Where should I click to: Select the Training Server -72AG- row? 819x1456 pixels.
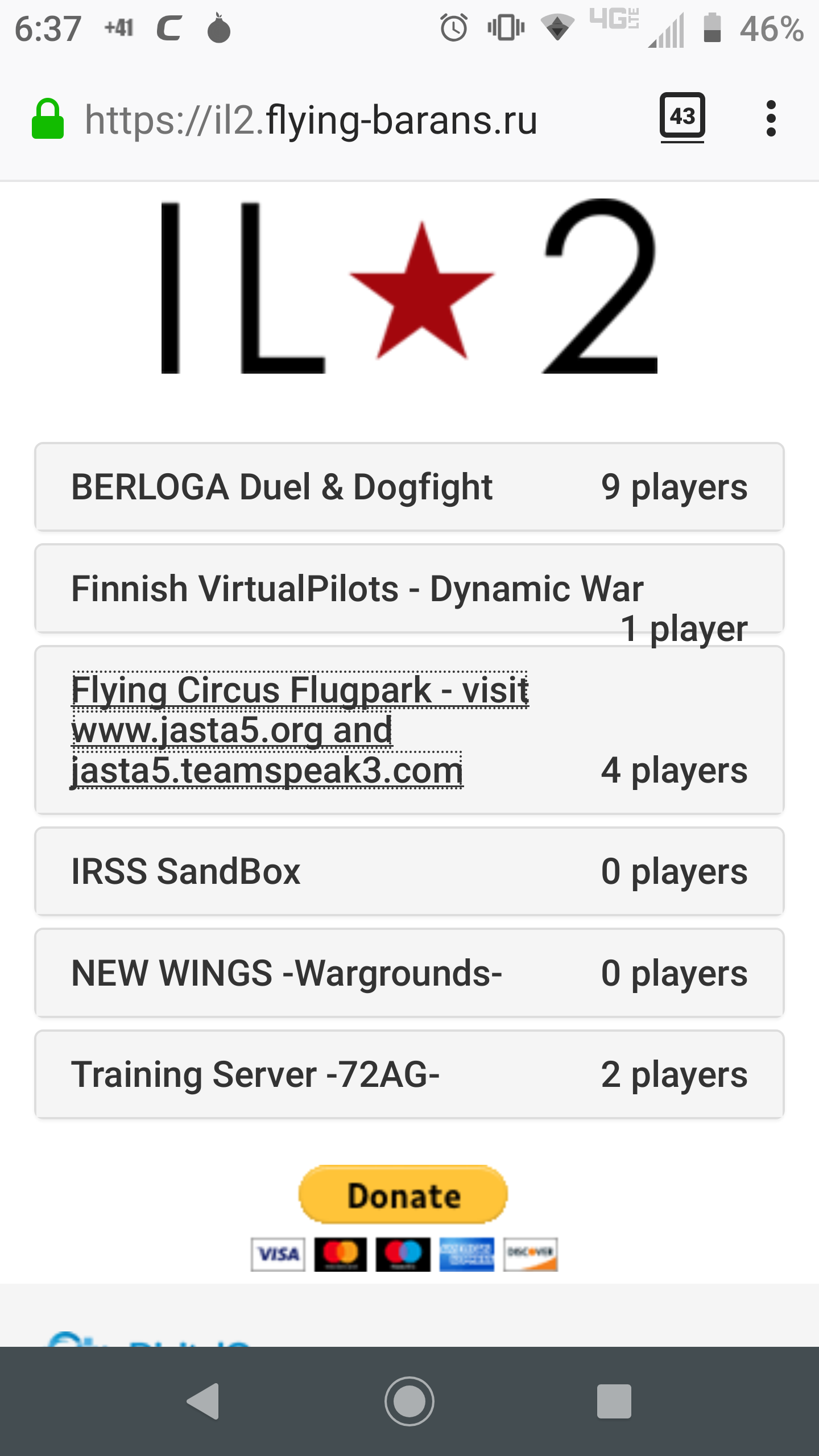409,1074
